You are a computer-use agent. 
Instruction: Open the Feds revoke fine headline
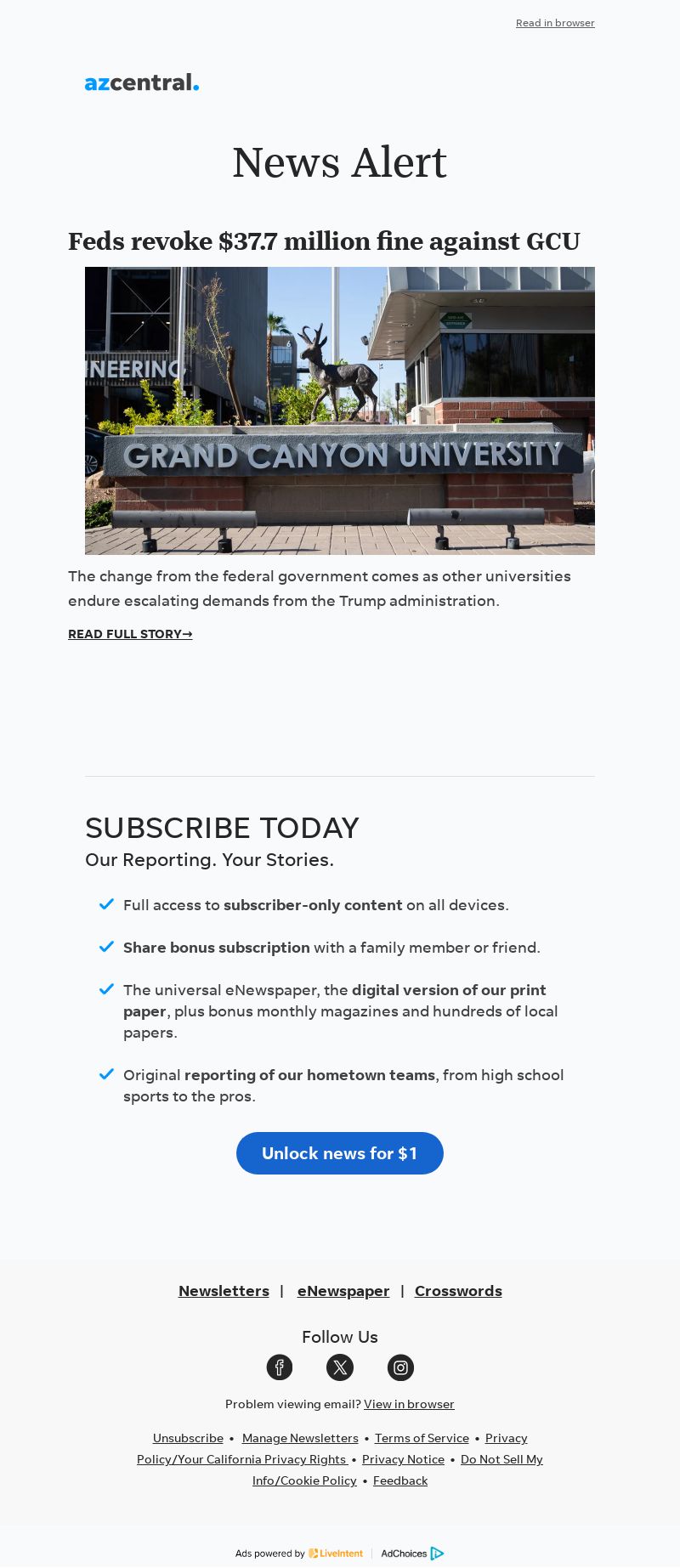pos(324,241)
